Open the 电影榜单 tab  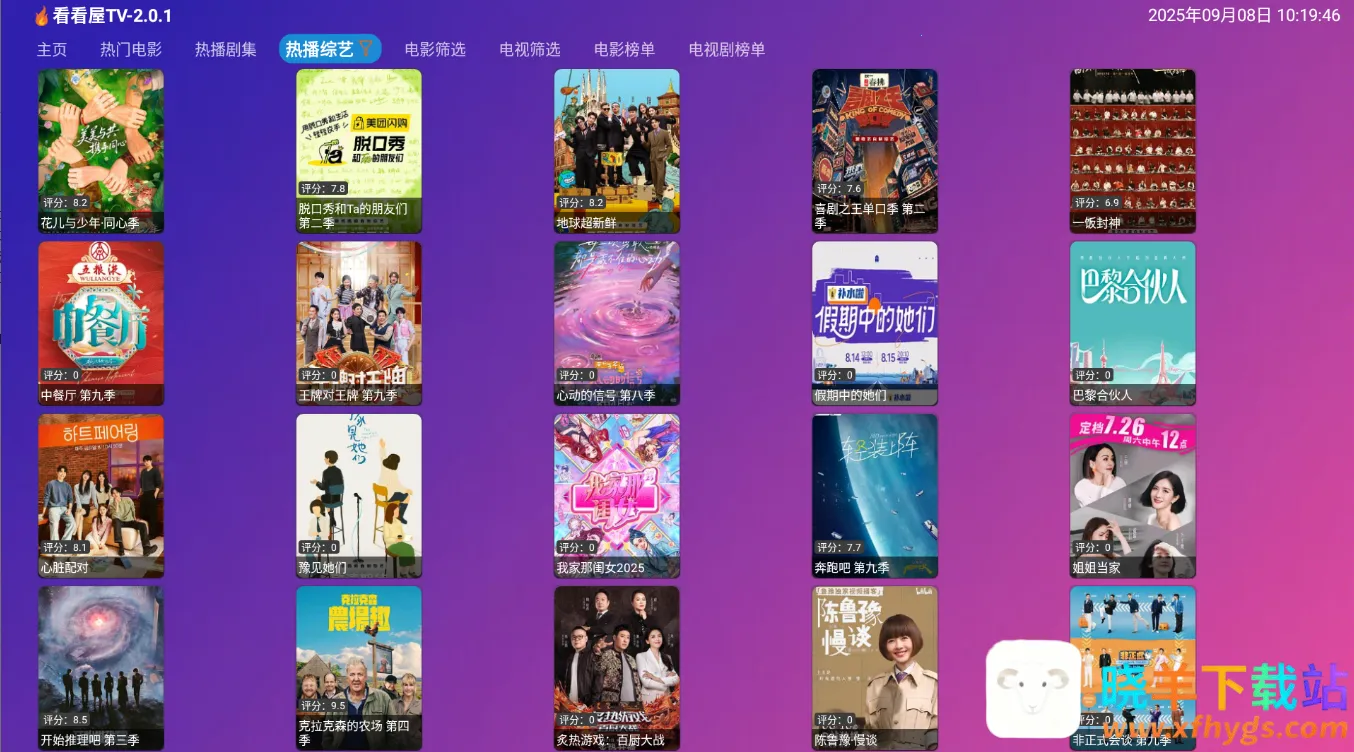[x=624, y=49]
